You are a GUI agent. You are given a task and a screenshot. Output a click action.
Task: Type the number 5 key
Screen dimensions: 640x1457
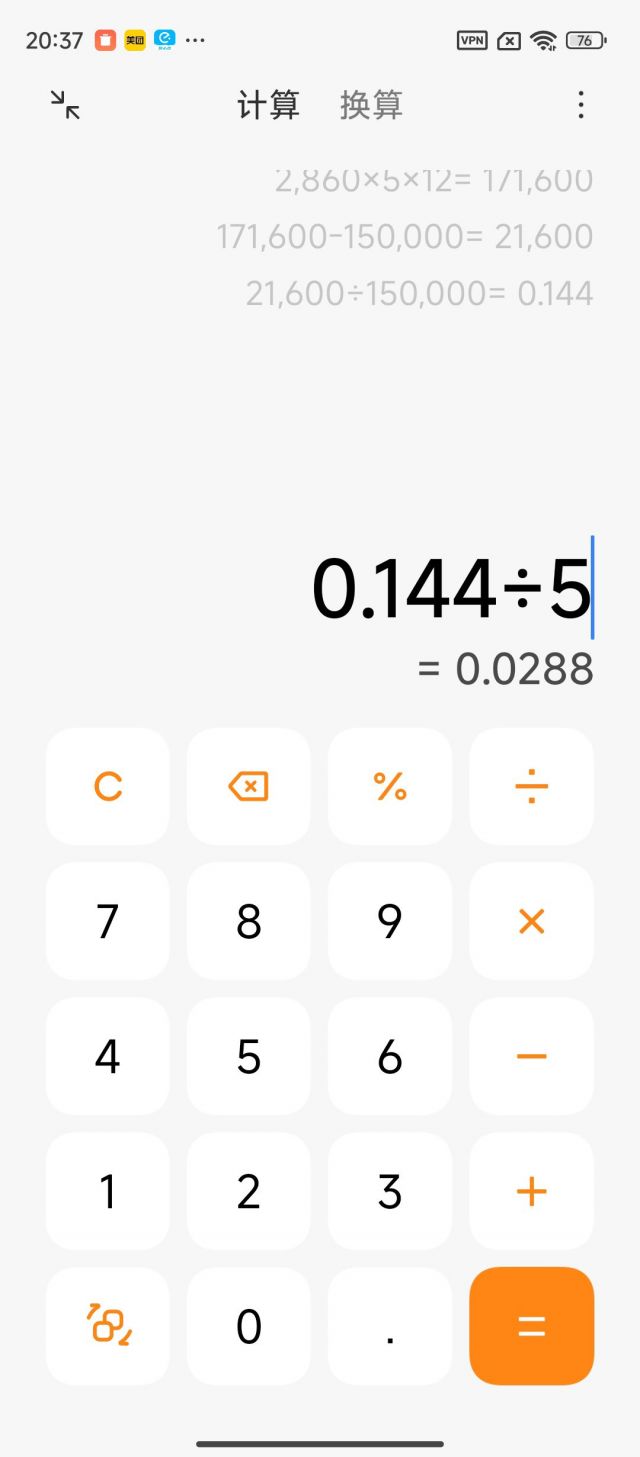pos(249,1056)
